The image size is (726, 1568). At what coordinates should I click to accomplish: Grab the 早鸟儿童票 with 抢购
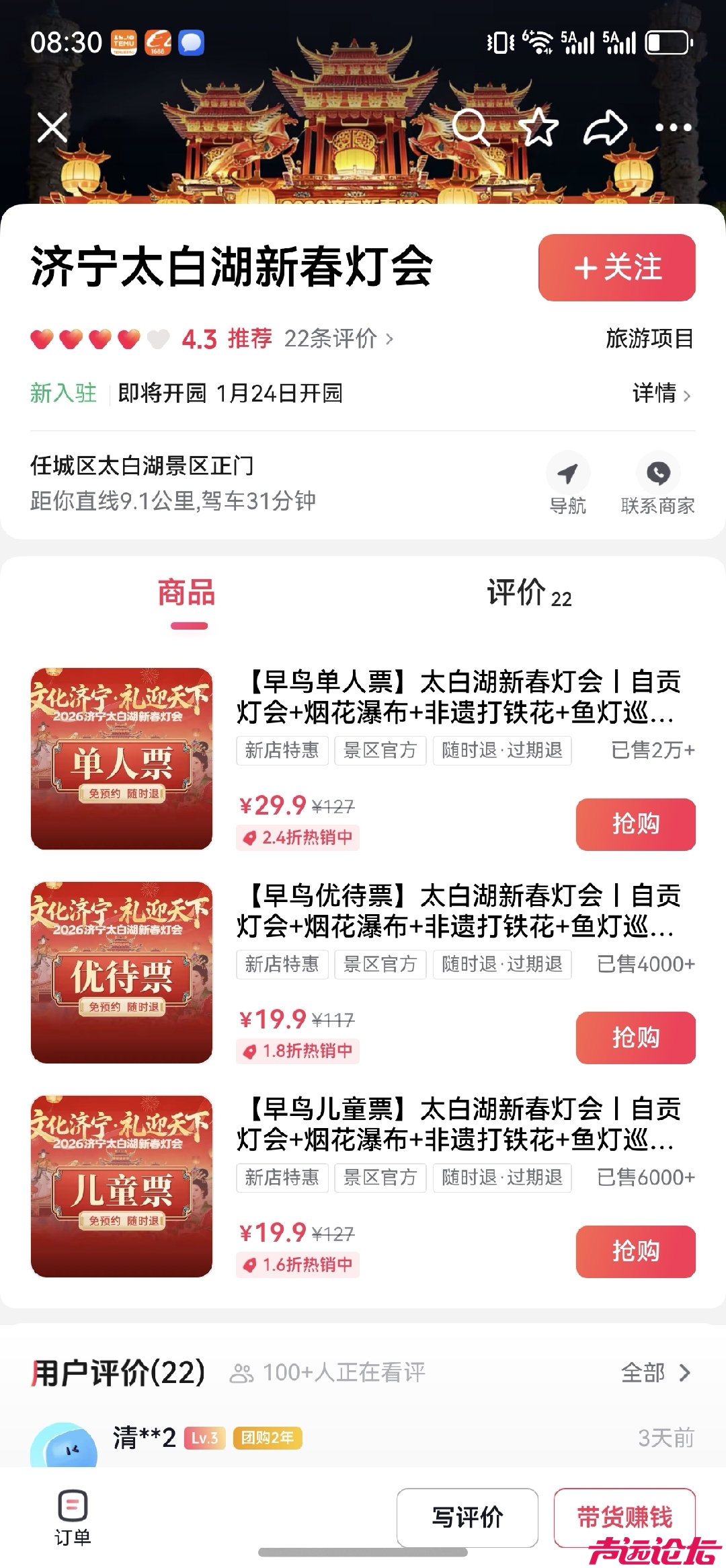[635, 1251]
